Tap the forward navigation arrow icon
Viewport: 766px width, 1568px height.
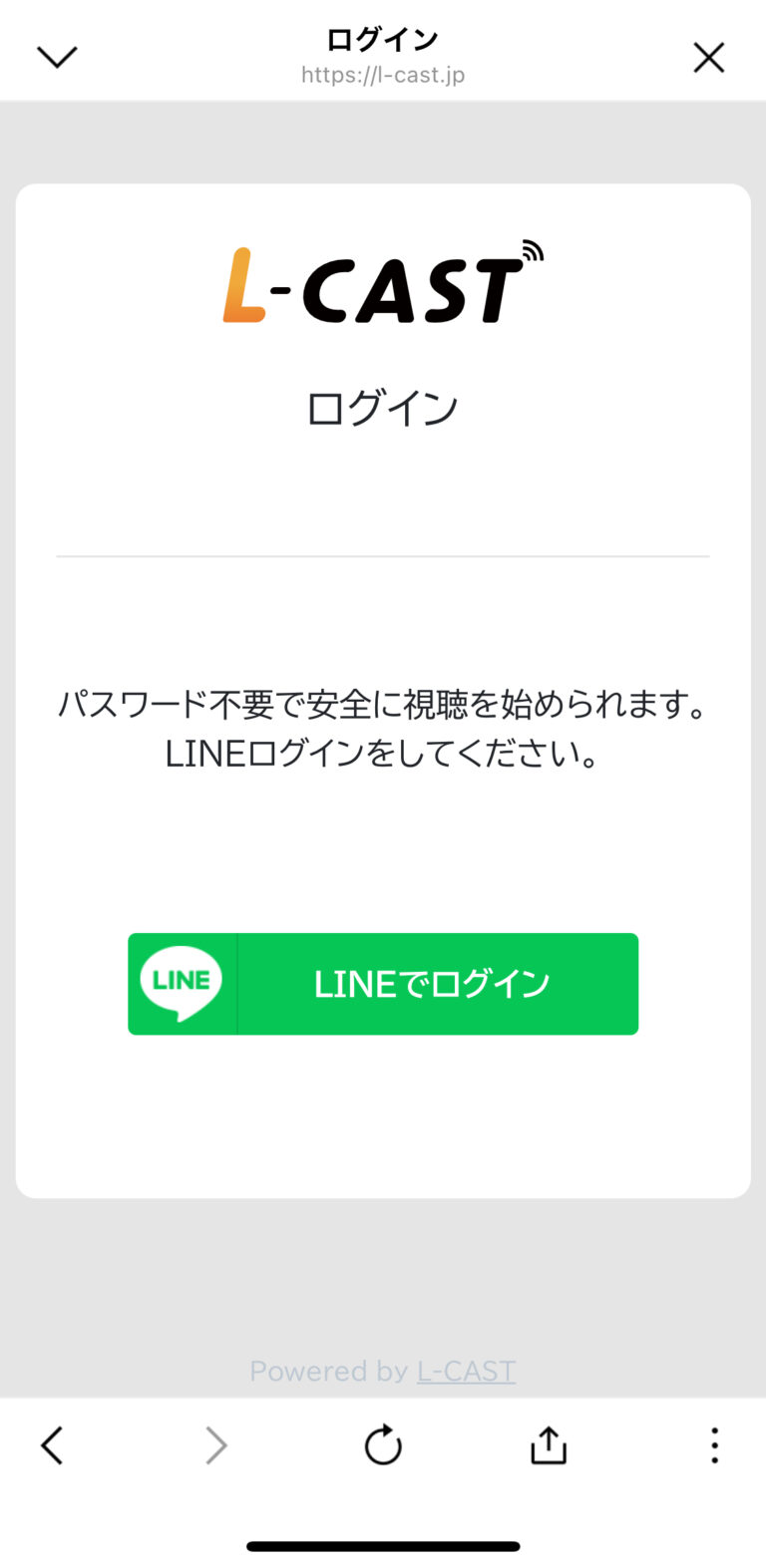pyautogui.click(x=216, y=1445)
